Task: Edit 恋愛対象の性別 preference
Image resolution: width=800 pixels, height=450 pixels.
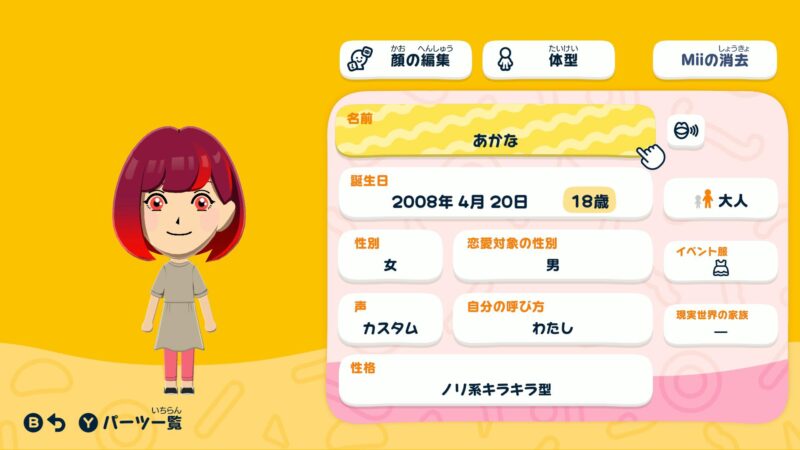Action: [x=552, y=256]
